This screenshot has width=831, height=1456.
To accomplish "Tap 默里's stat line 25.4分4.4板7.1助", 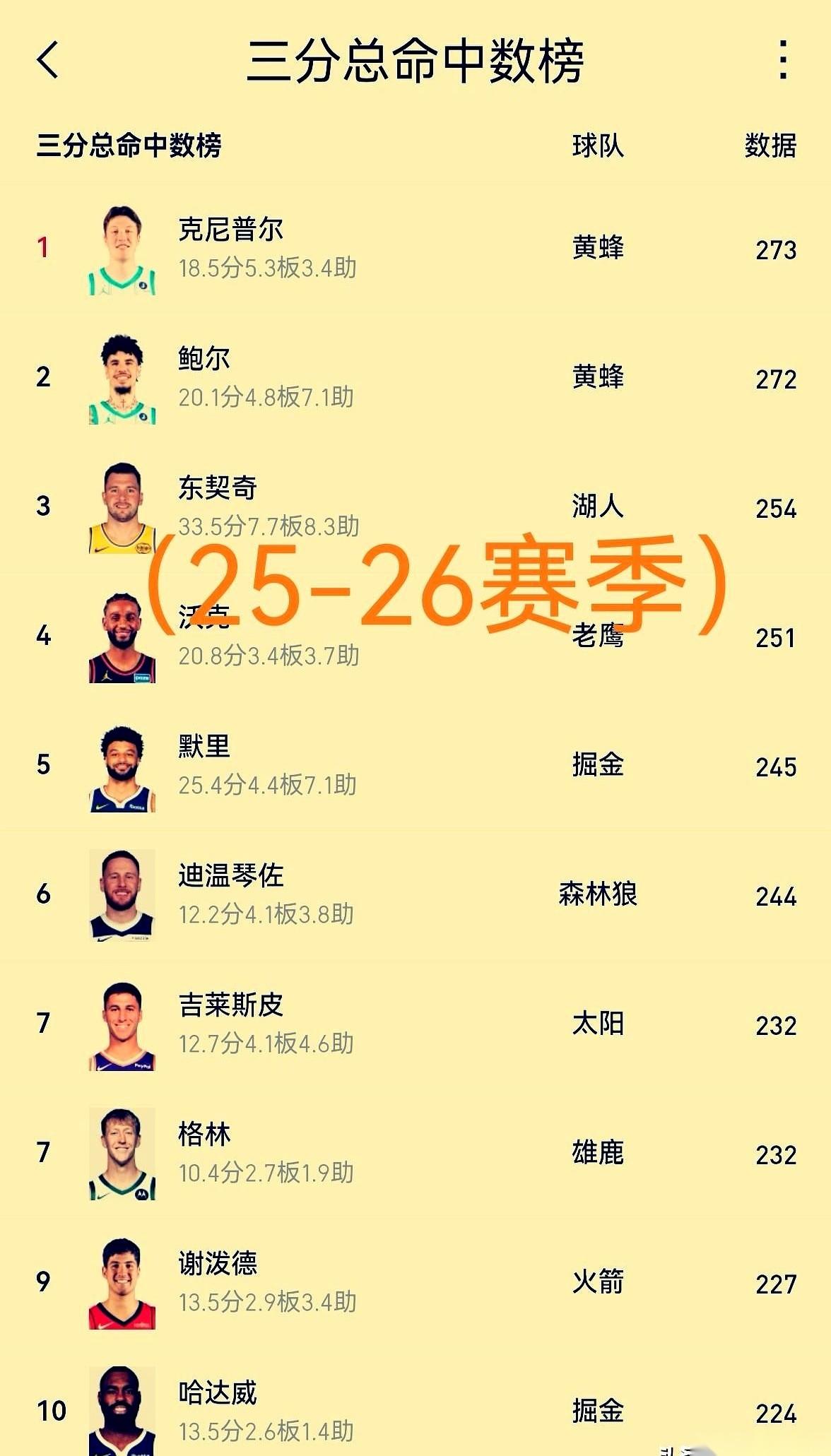I will [267, 784].
